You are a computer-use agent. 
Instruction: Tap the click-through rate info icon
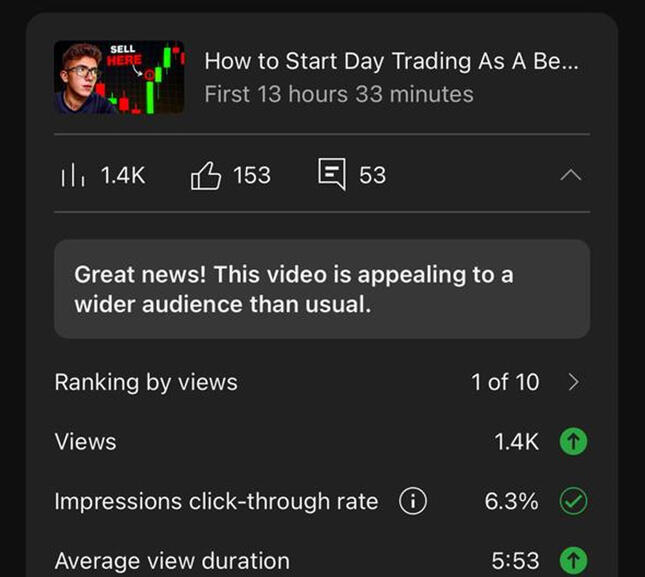413,502
